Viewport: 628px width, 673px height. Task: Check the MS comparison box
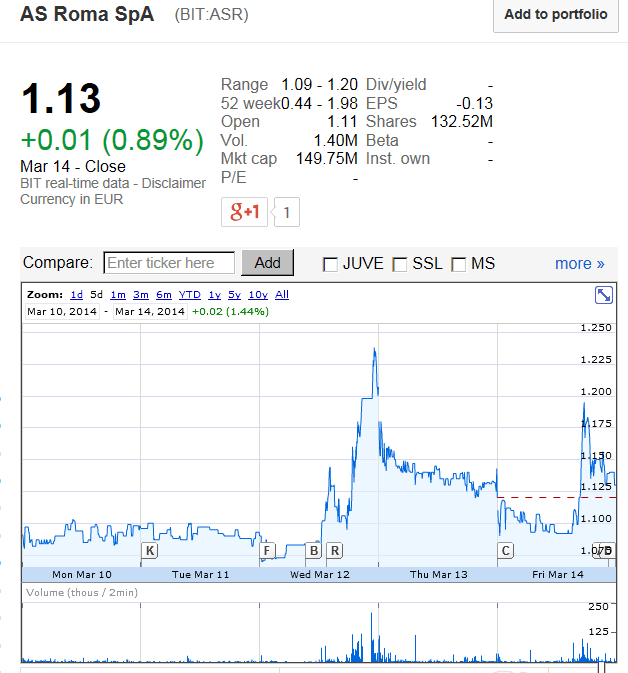click(x=459, y=264)
